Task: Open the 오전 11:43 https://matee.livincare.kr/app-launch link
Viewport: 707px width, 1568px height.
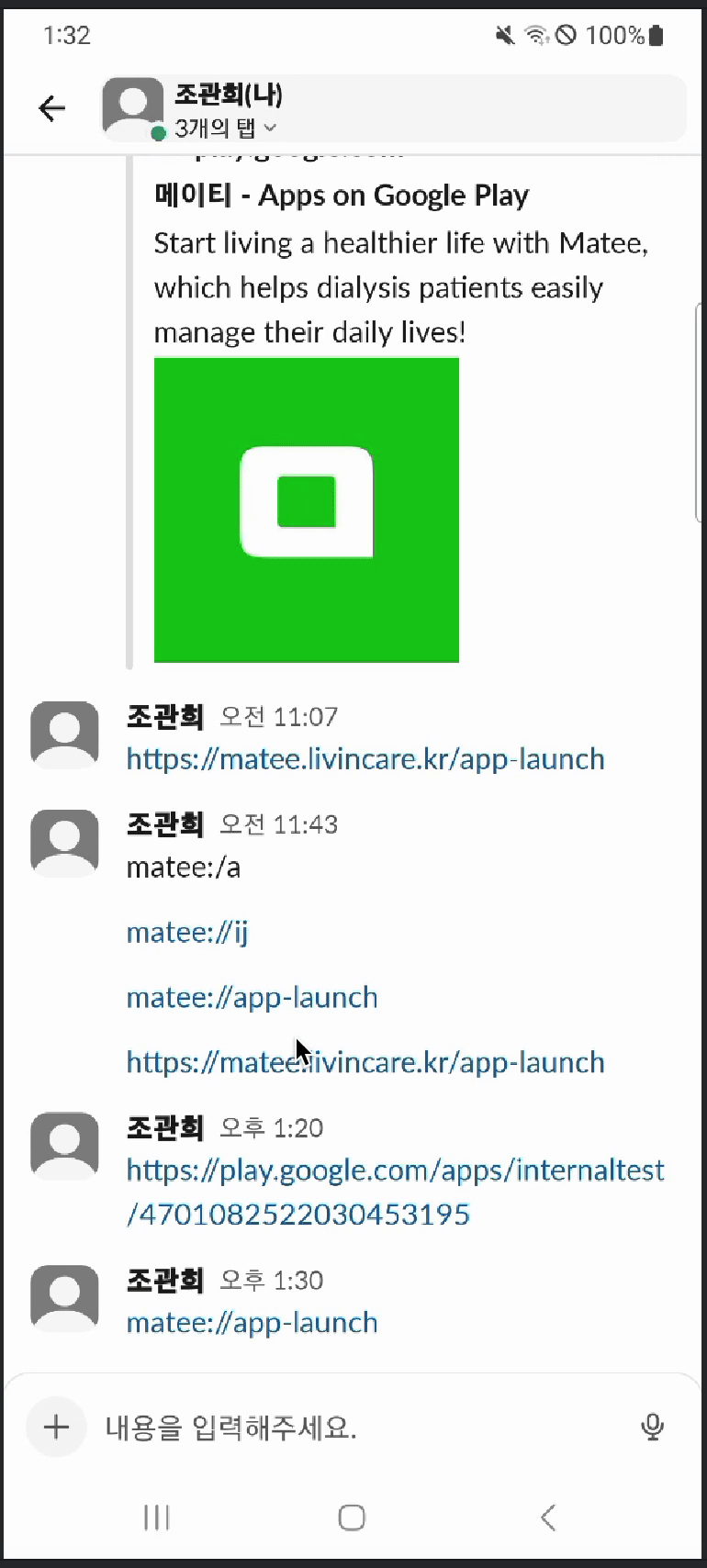Action: tap(365, 1062)
